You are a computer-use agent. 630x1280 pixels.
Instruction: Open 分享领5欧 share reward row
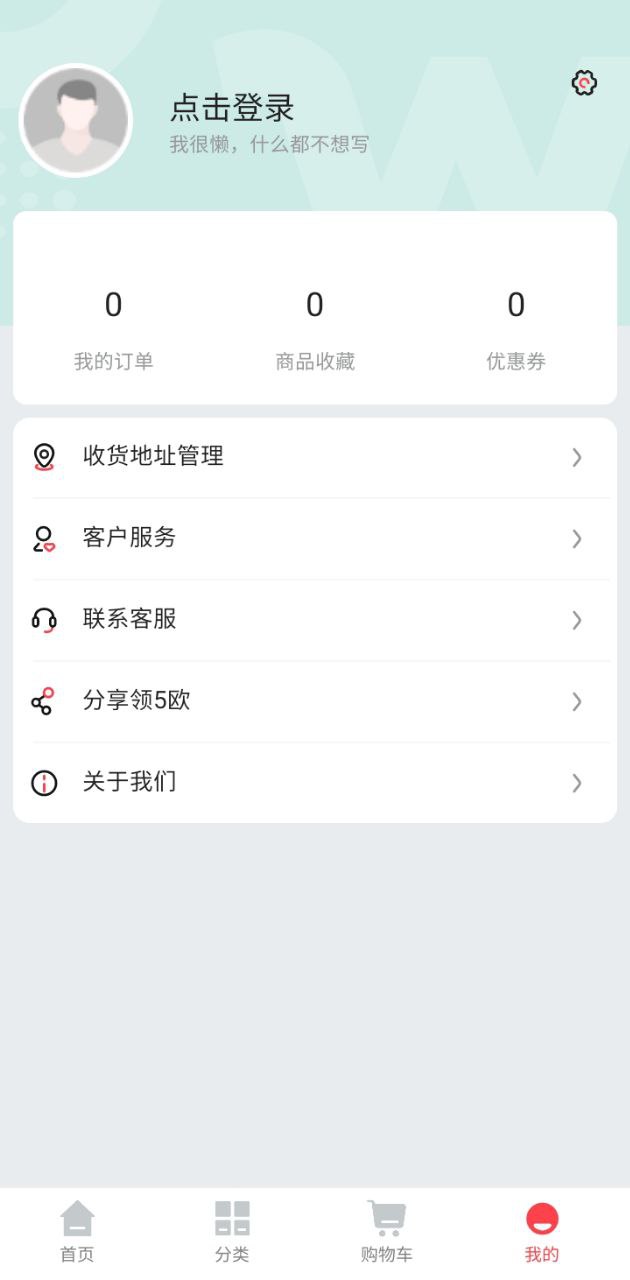(x=315, y=701)
